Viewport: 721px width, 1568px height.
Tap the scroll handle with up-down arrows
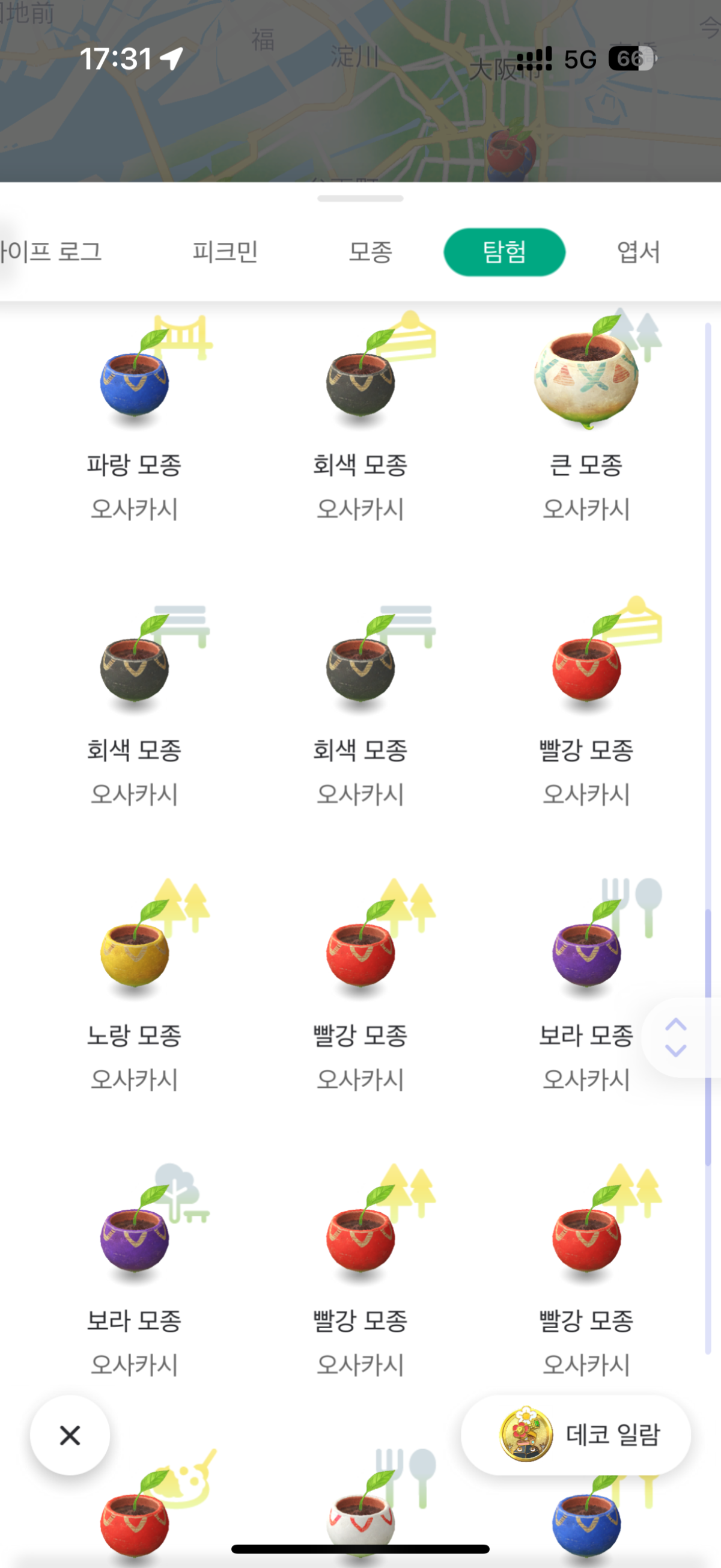click(x=677, y=1037)
